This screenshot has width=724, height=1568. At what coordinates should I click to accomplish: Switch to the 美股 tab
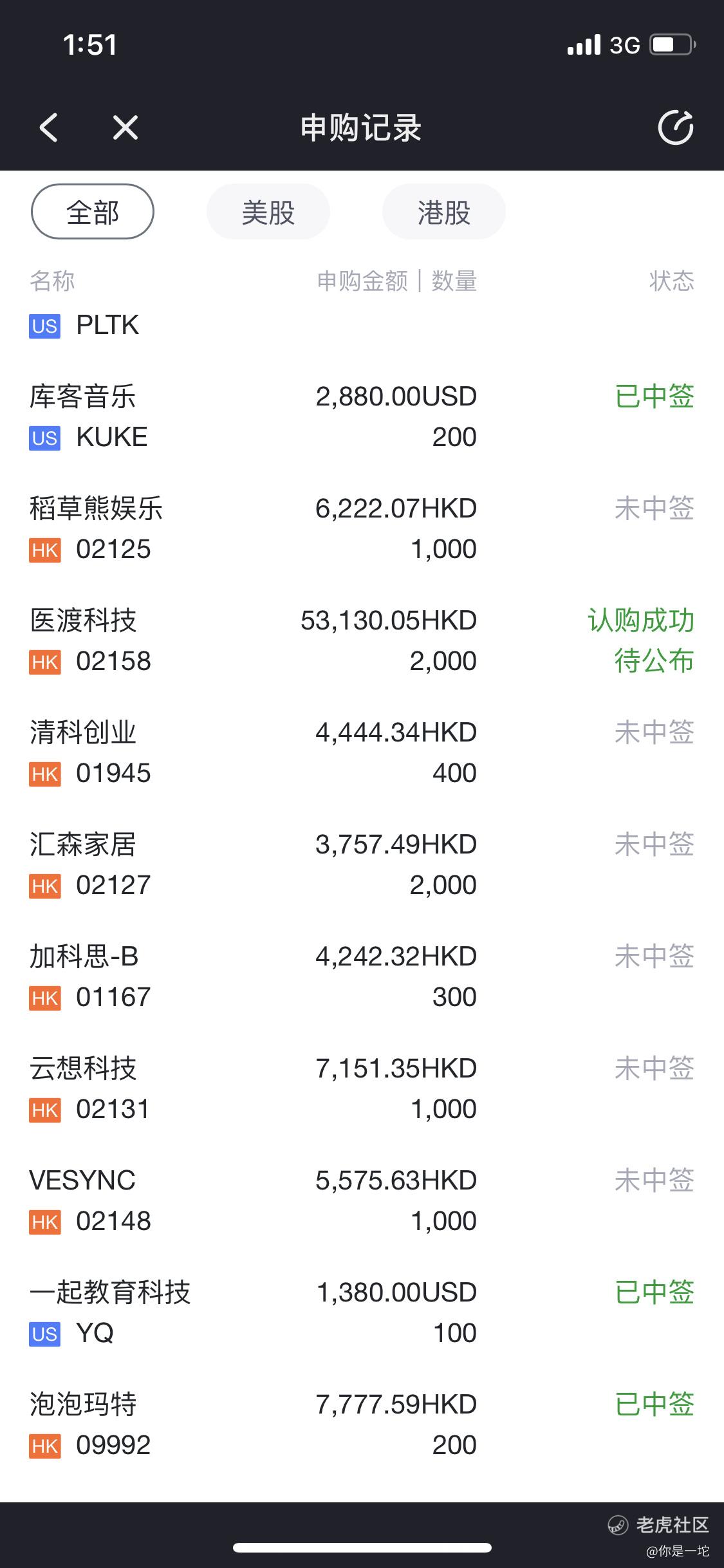[268, 212]
